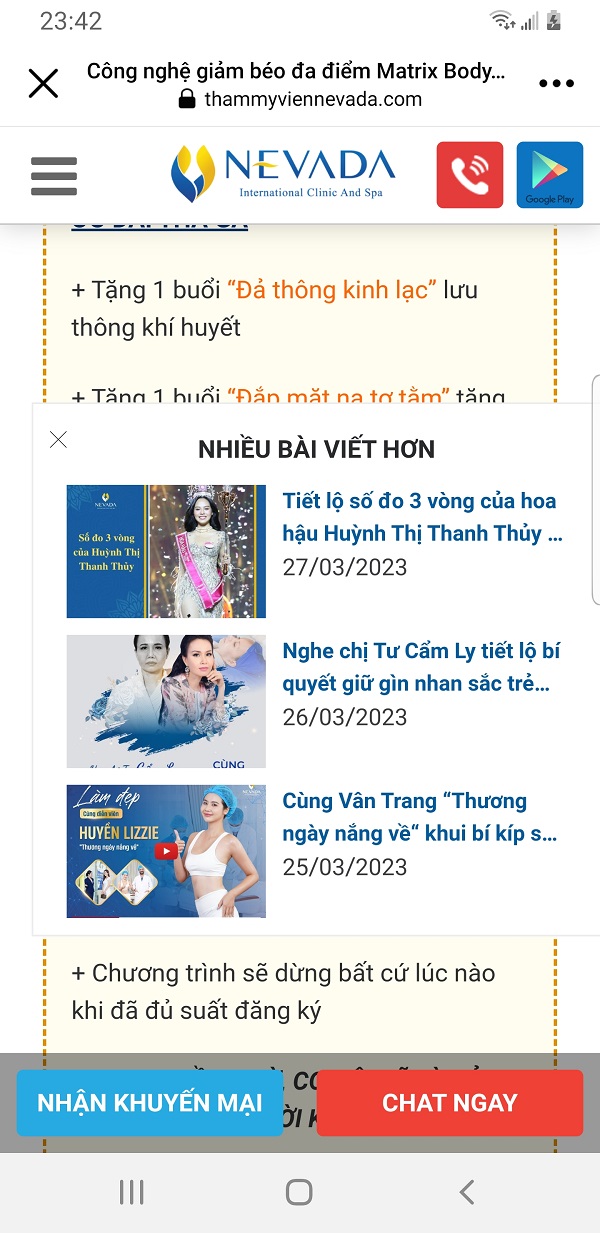The image size is (600, 1233).
Task: Dismiss the Nhiều bài viết hơn popup
Action: click(x=59, y=439)
